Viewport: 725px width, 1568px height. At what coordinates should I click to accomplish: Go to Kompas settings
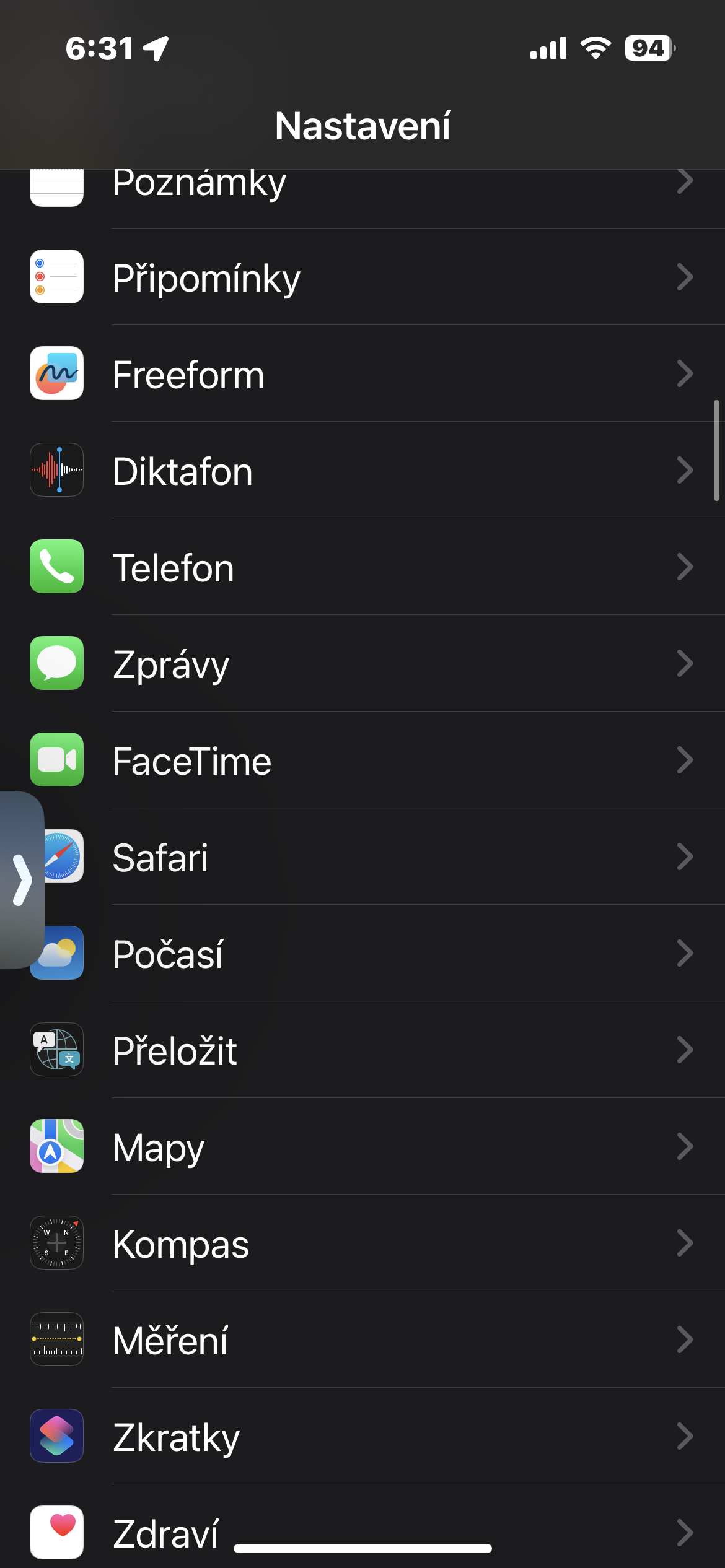pos(372,1244)
